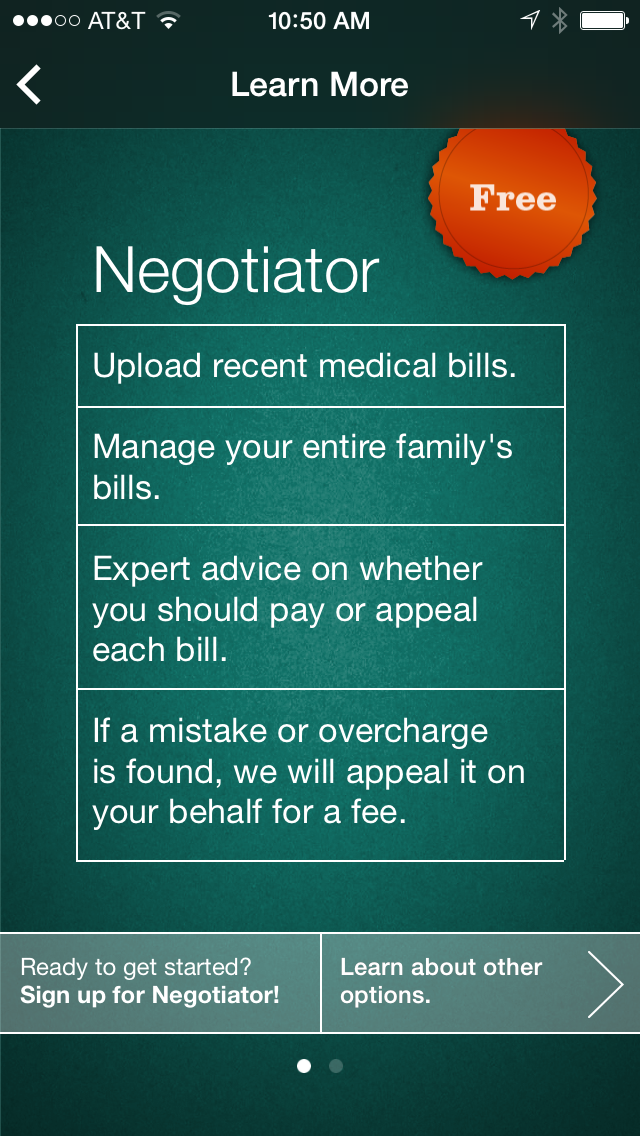Sign up for Negotiator
640x1136 pixels.
pos(160,982)
